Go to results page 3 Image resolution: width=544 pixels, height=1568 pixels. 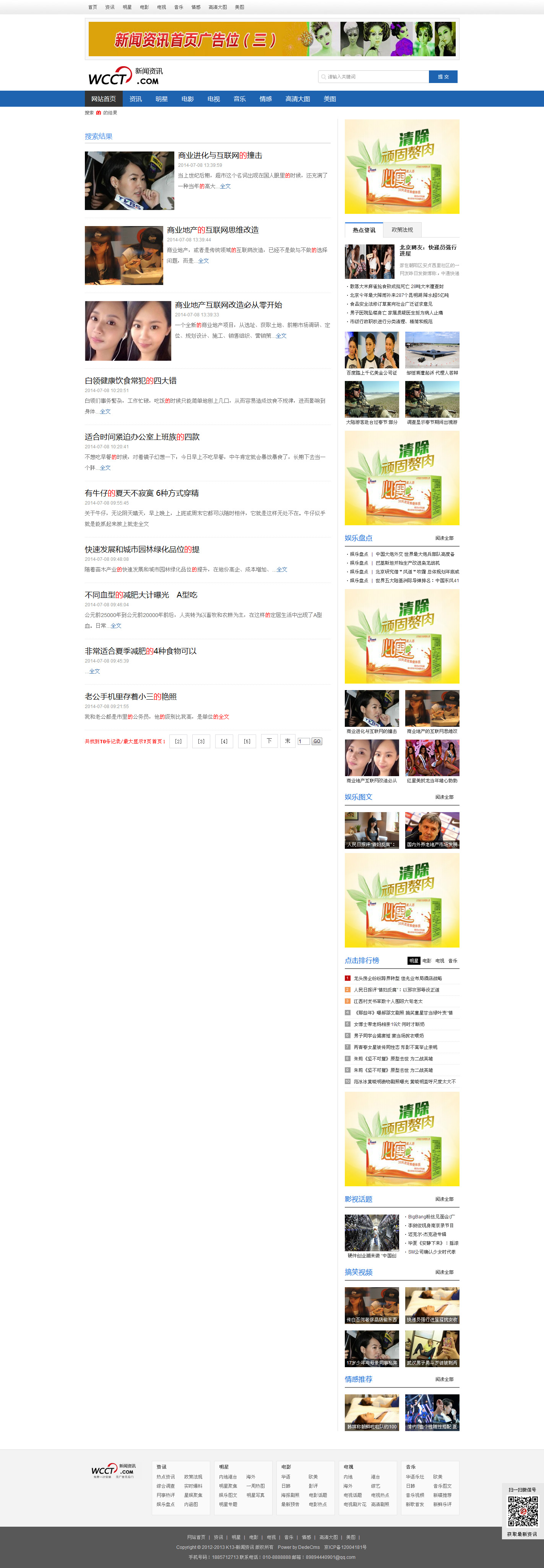(201, 741)
